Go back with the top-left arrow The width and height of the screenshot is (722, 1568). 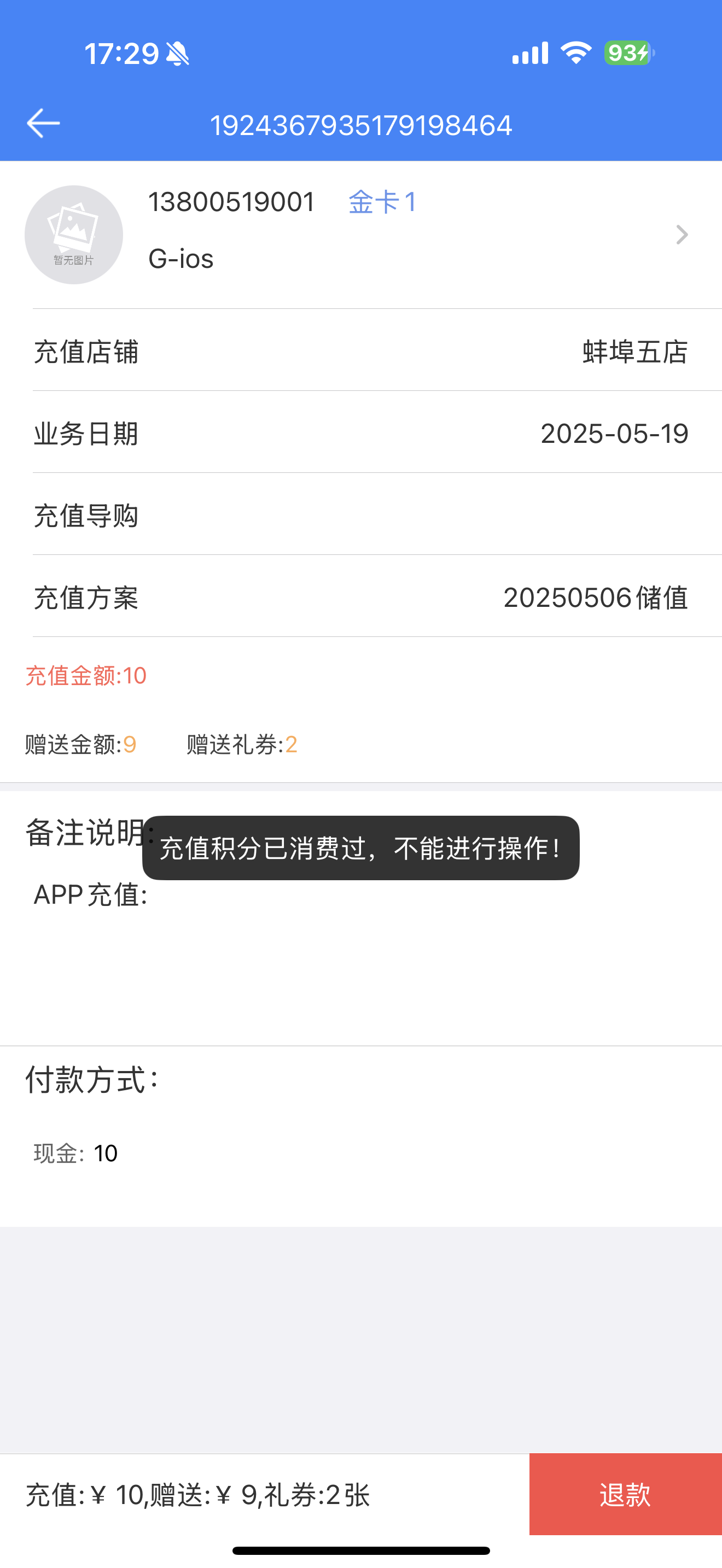43,124
